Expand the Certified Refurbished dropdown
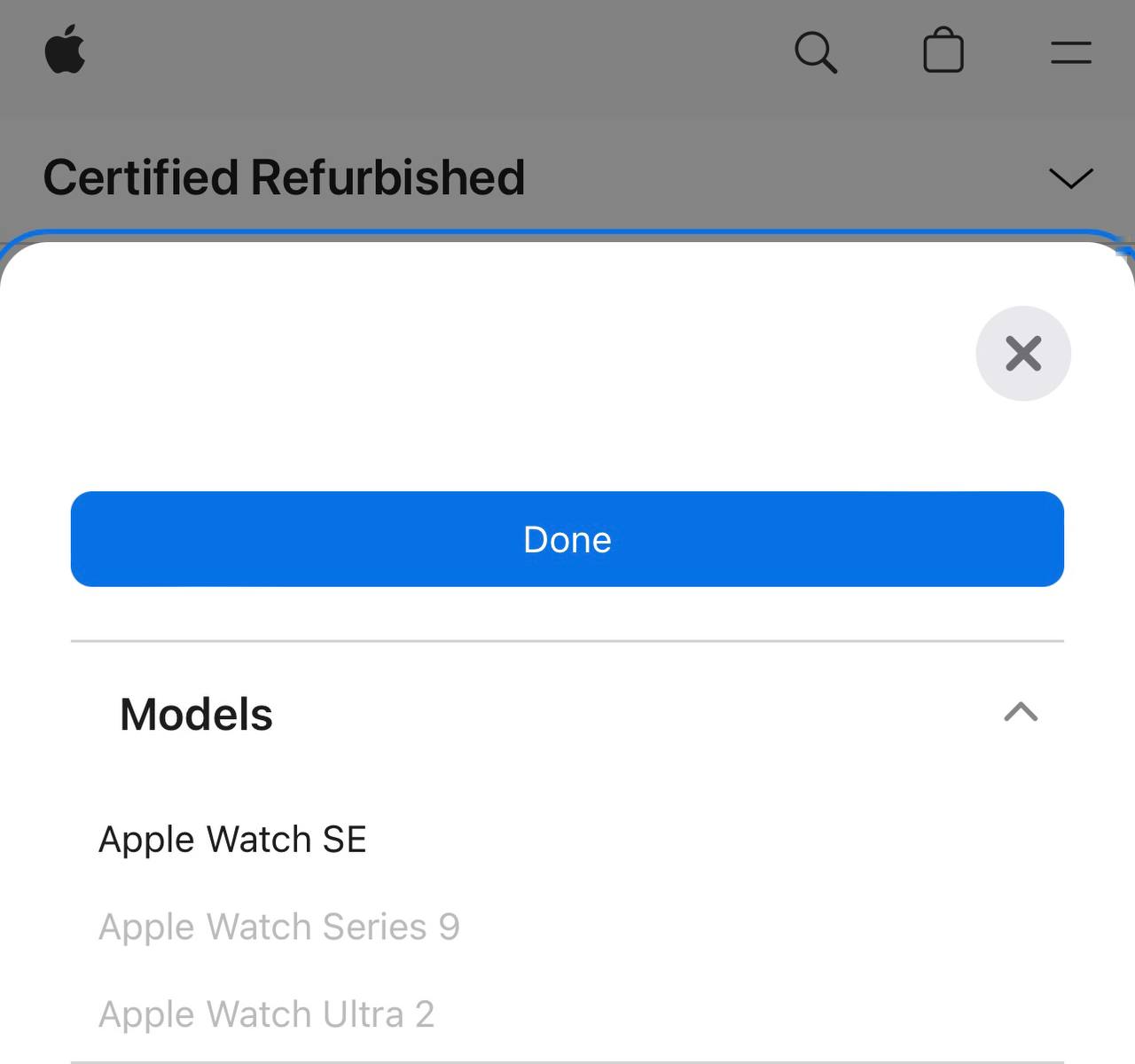The height and width of the screenshot is (1064, 1135). point(1070,177)
